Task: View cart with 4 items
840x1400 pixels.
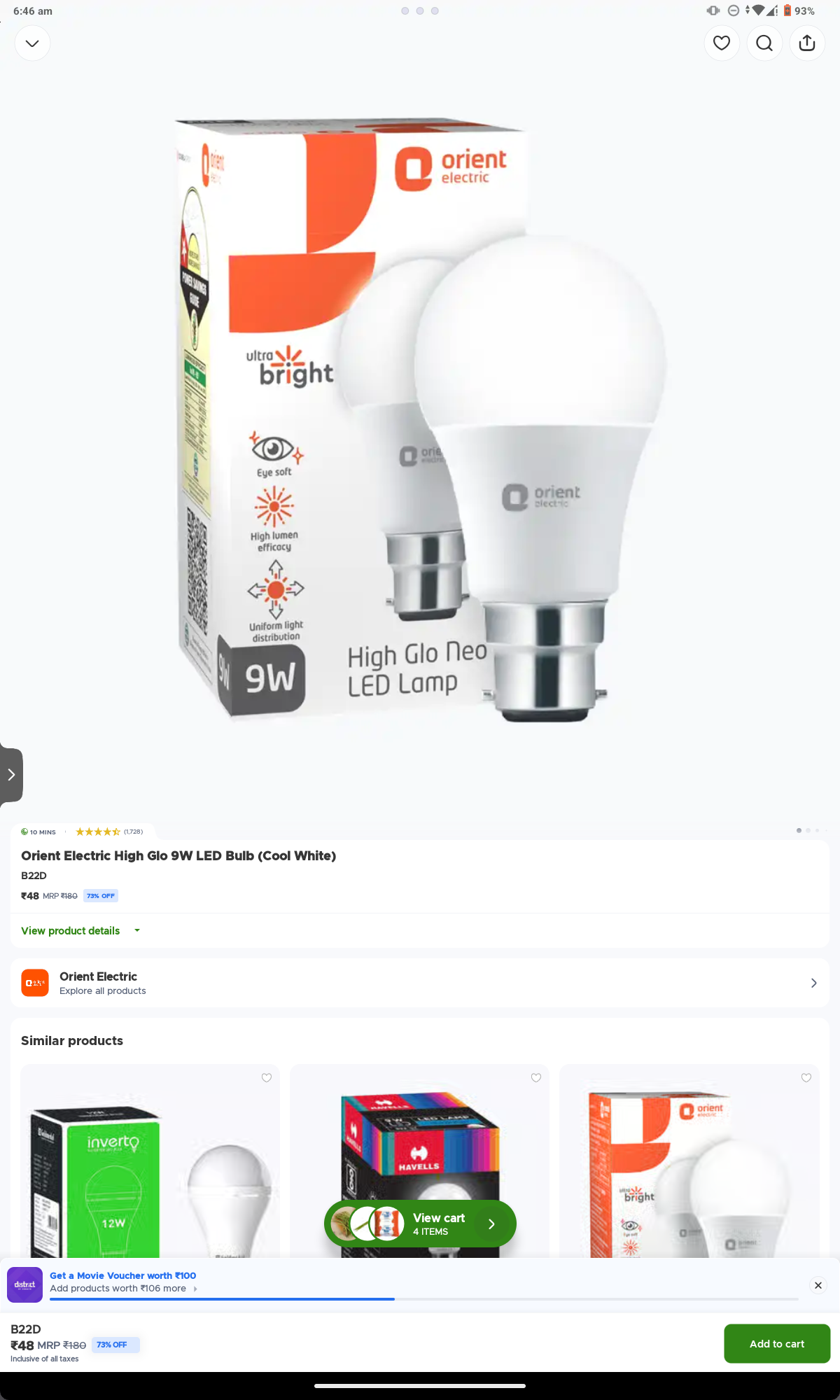Action: (420, 1224)
